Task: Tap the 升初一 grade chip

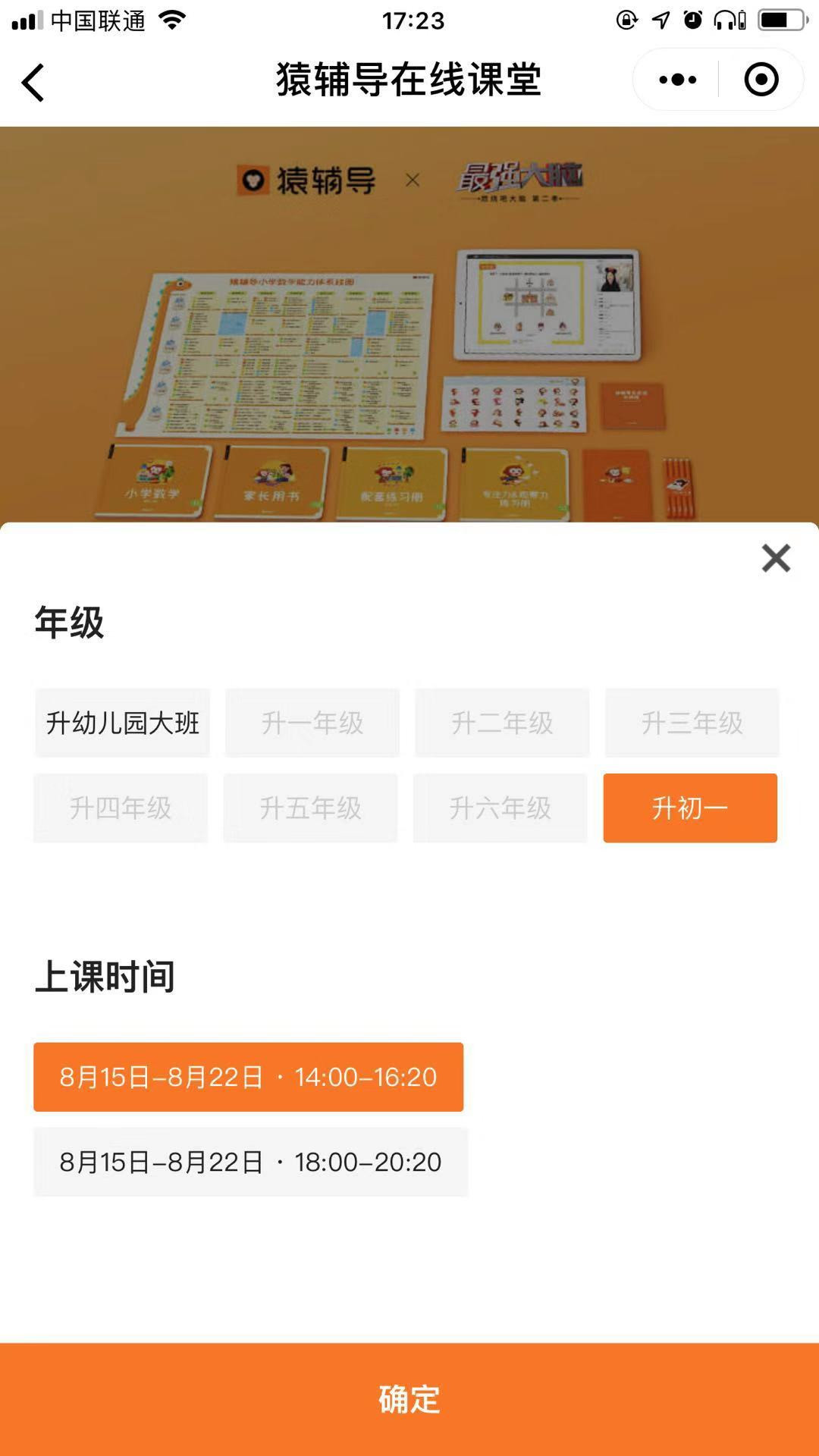Action: pyautogui.click(x=690, y=808)
